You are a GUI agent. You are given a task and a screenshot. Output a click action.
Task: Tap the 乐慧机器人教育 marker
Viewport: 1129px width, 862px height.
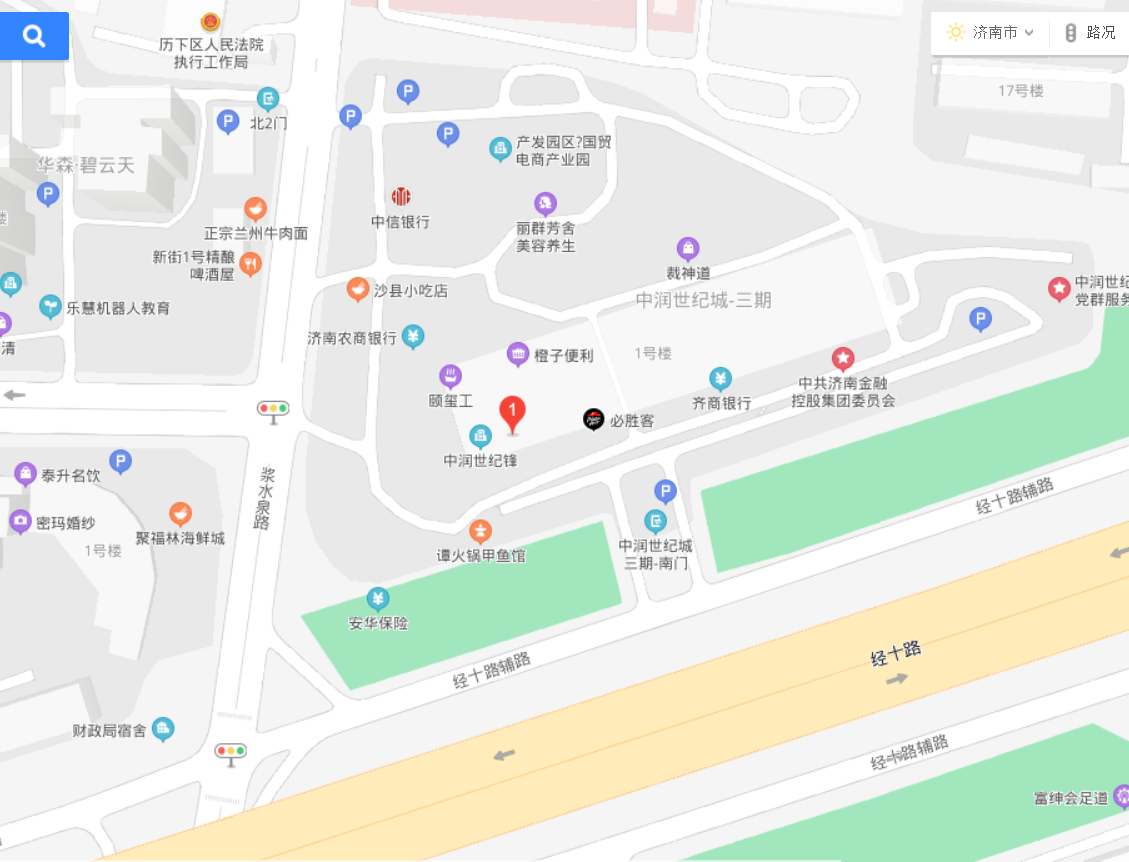pos(50,307)
